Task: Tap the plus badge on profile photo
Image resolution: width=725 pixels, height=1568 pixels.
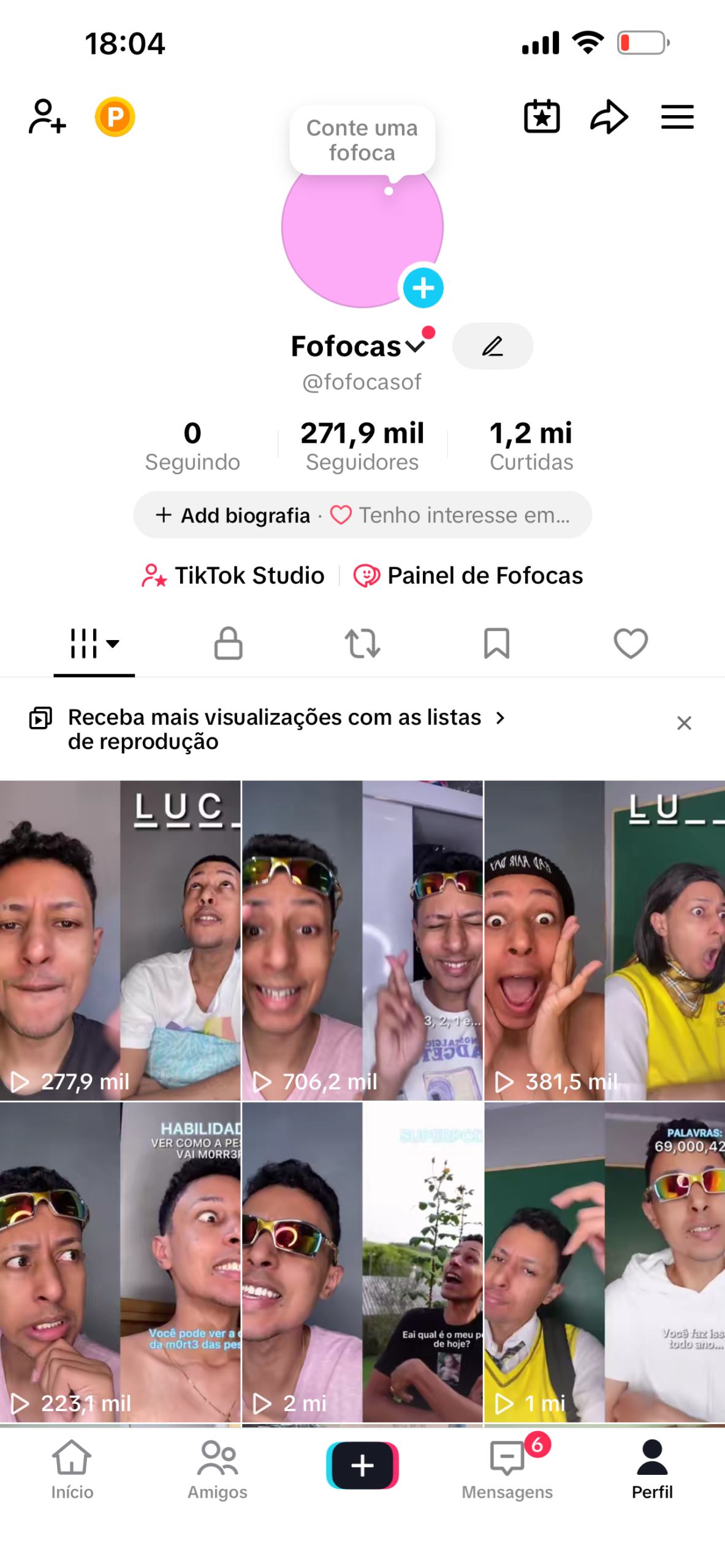Action: tap(423, 288)
